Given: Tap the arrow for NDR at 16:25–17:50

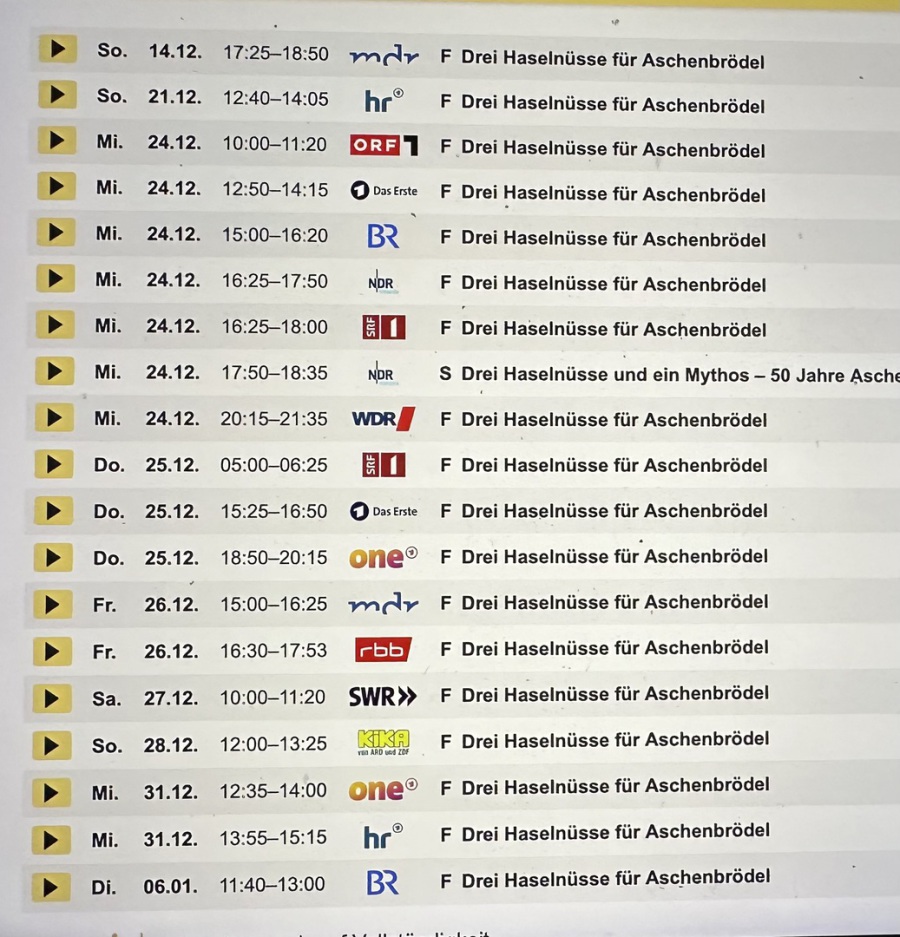Looking at the screenshot, I should [57, 278].
